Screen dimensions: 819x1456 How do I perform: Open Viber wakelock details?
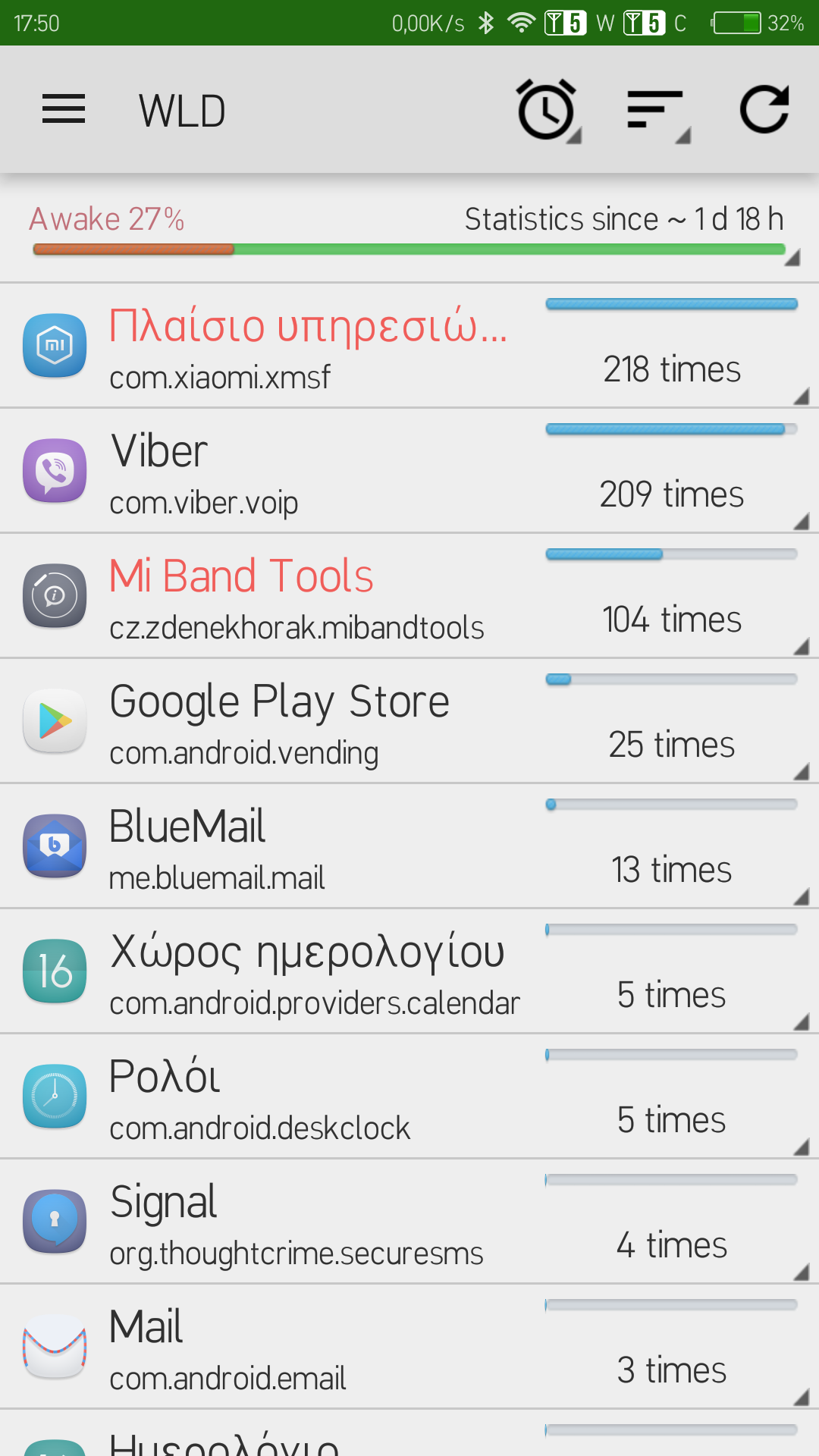[409, 471]
